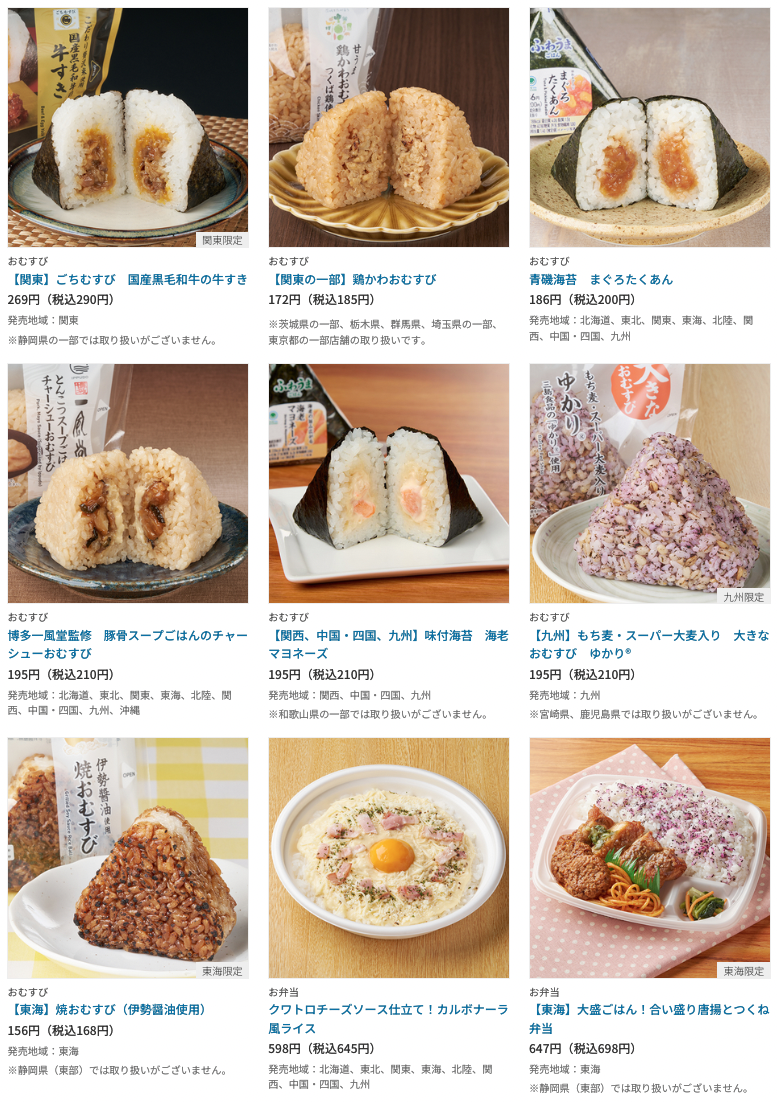Tap the 鶏かわおむすび product image
777x1102 pixels.
[x=388, y=127]
